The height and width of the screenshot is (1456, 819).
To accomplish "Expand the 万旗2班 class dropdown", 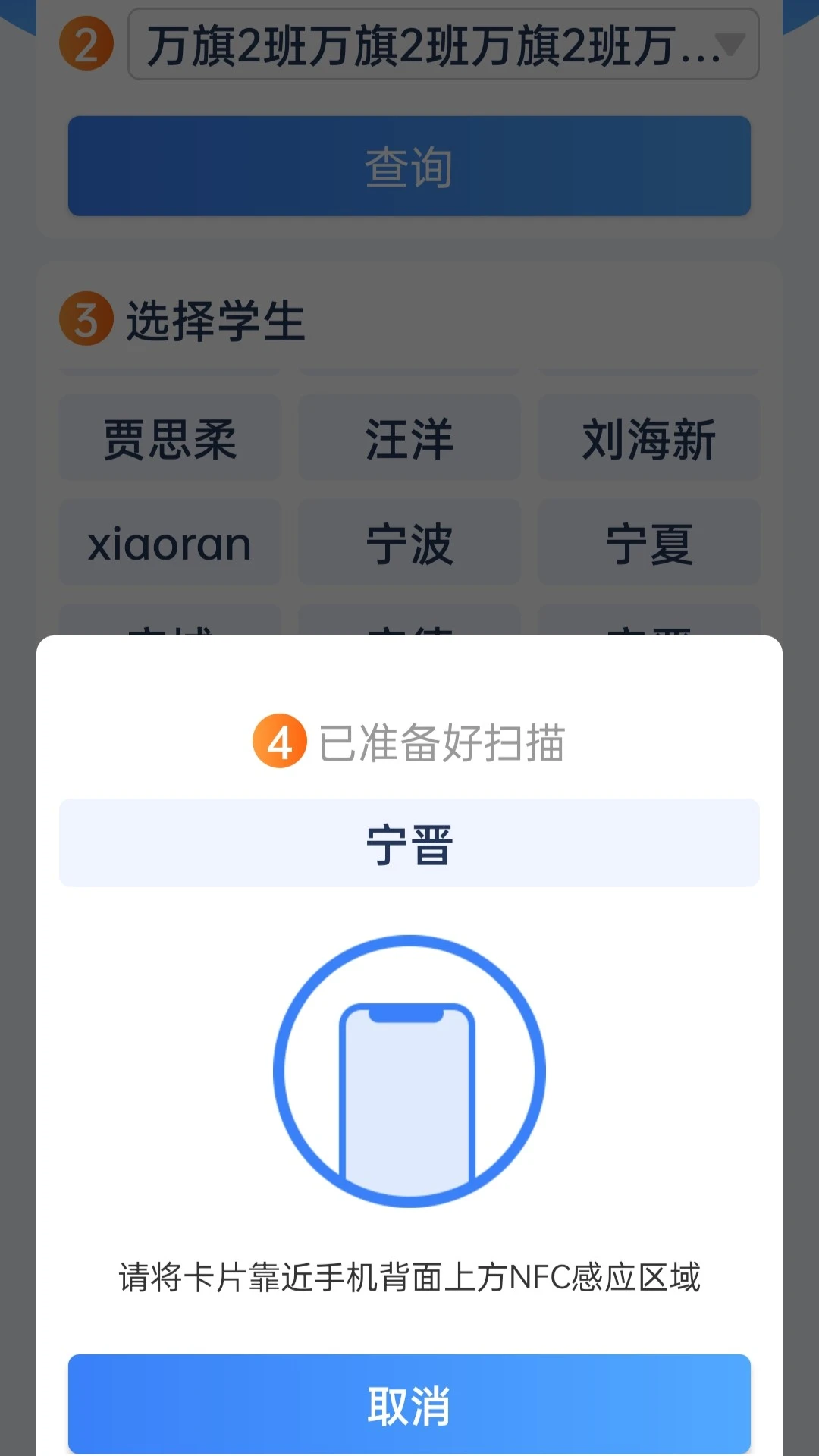I will [x=444, y=44].
